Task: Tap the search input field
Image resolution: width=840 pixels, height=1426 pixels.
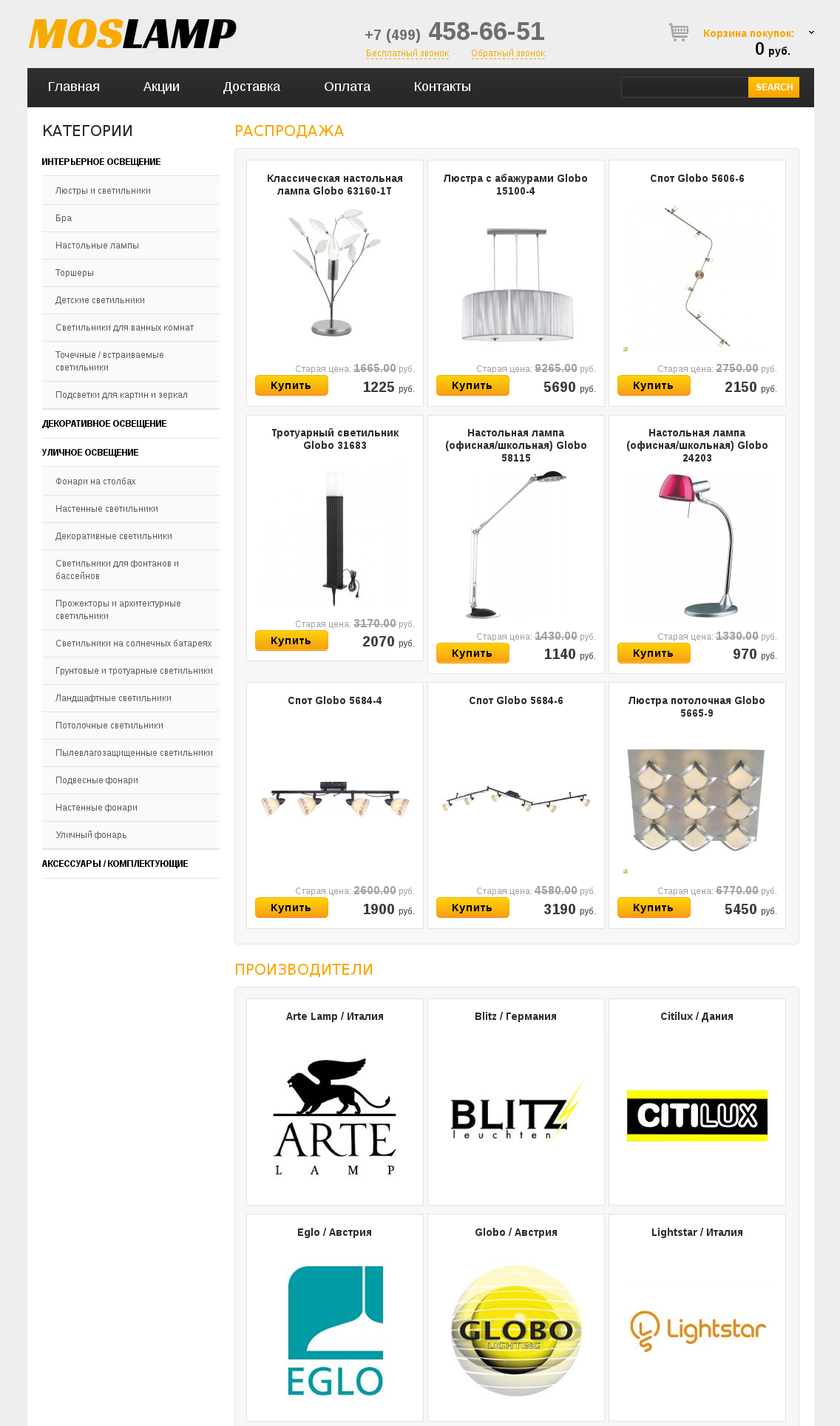Action: pyautogui.click(x=684, y=87)
